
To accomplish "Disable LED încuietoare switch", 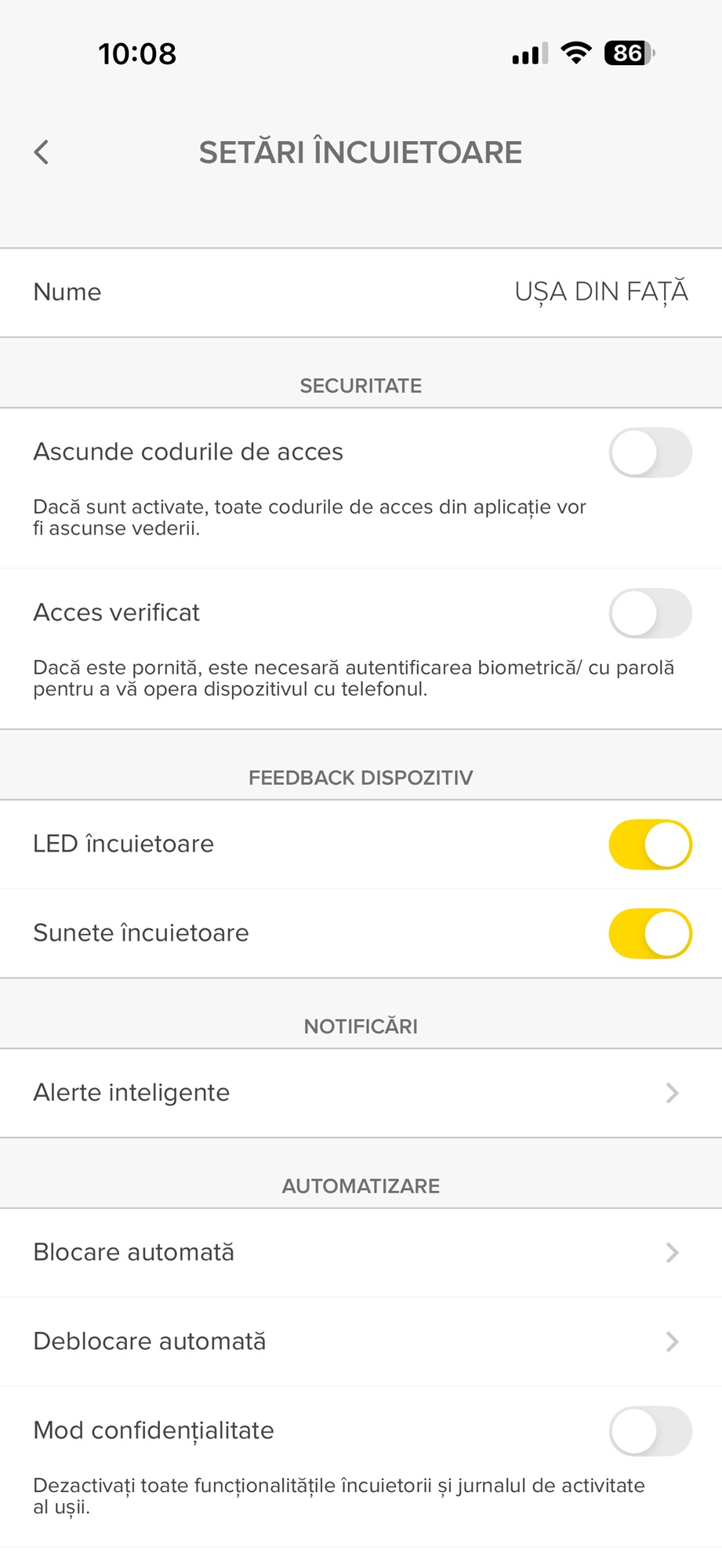I will [x=650, y=844].
